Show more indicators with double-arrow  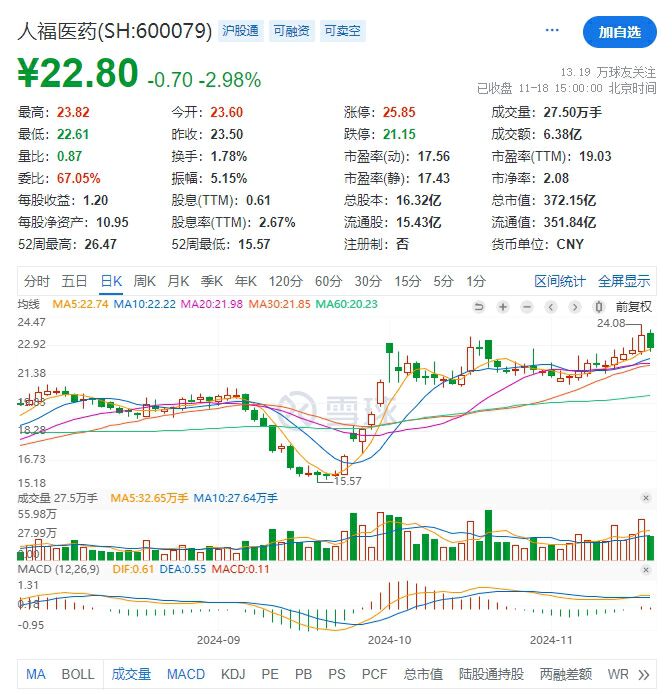pos(645,674)
